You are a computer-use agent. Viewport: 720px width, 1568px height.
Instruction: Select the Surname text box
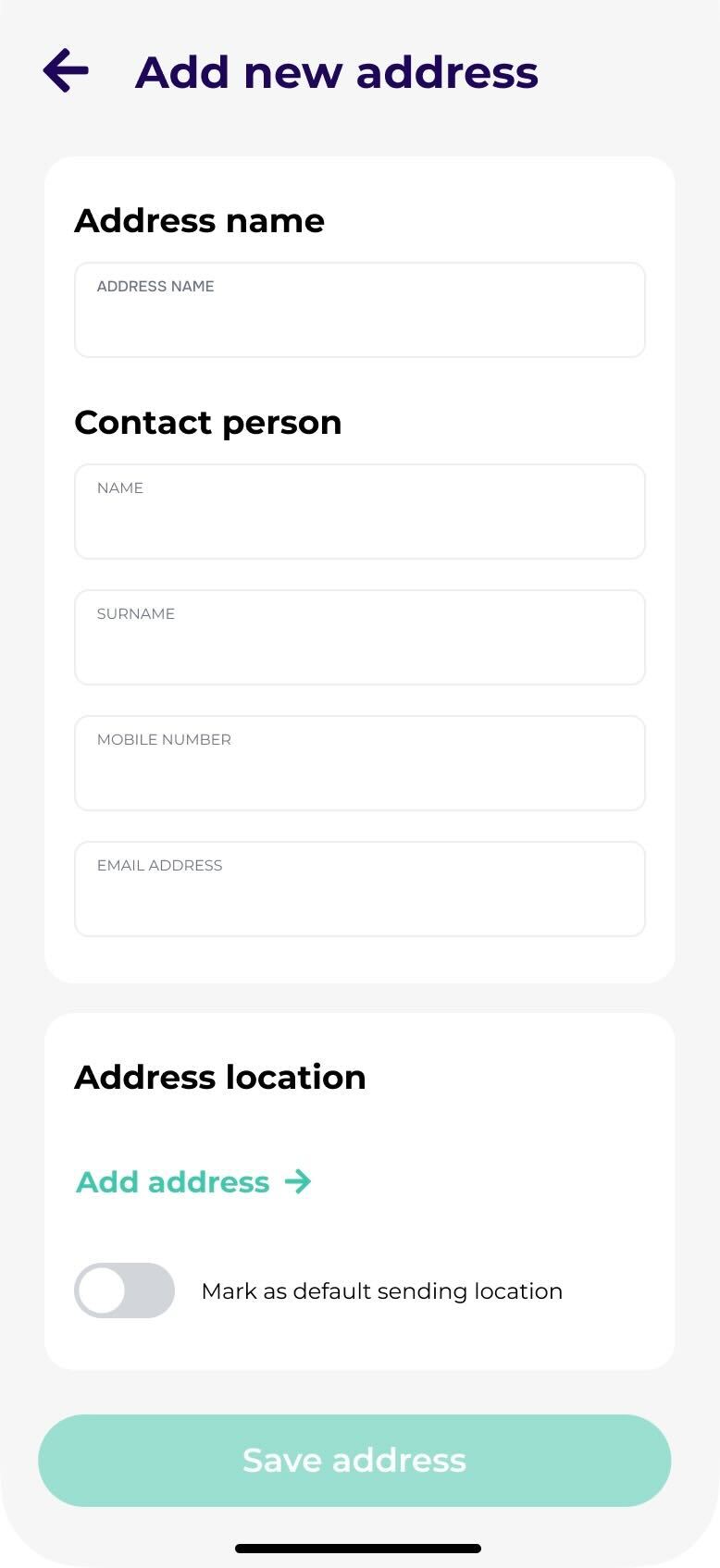pos(359,637)
